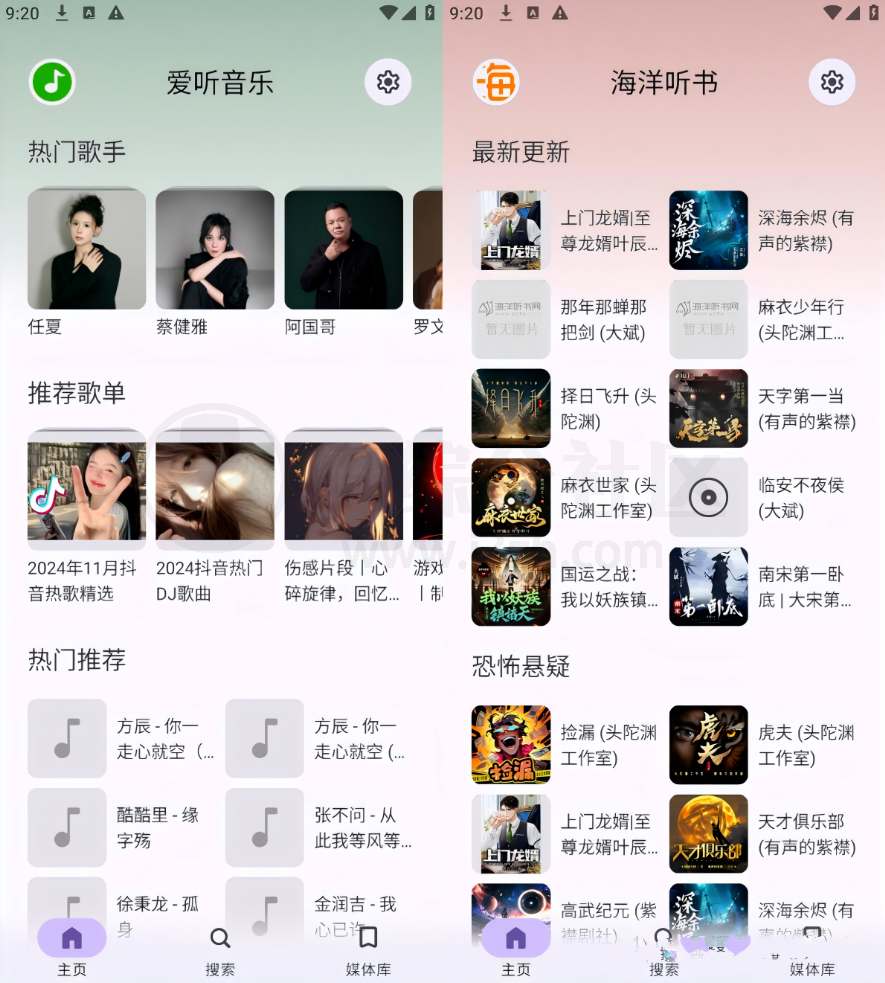Viewport: 885px width, 983px height.
Task: Switch to 媒体库 tab in 爱听音乐
Action: [368, 951]
